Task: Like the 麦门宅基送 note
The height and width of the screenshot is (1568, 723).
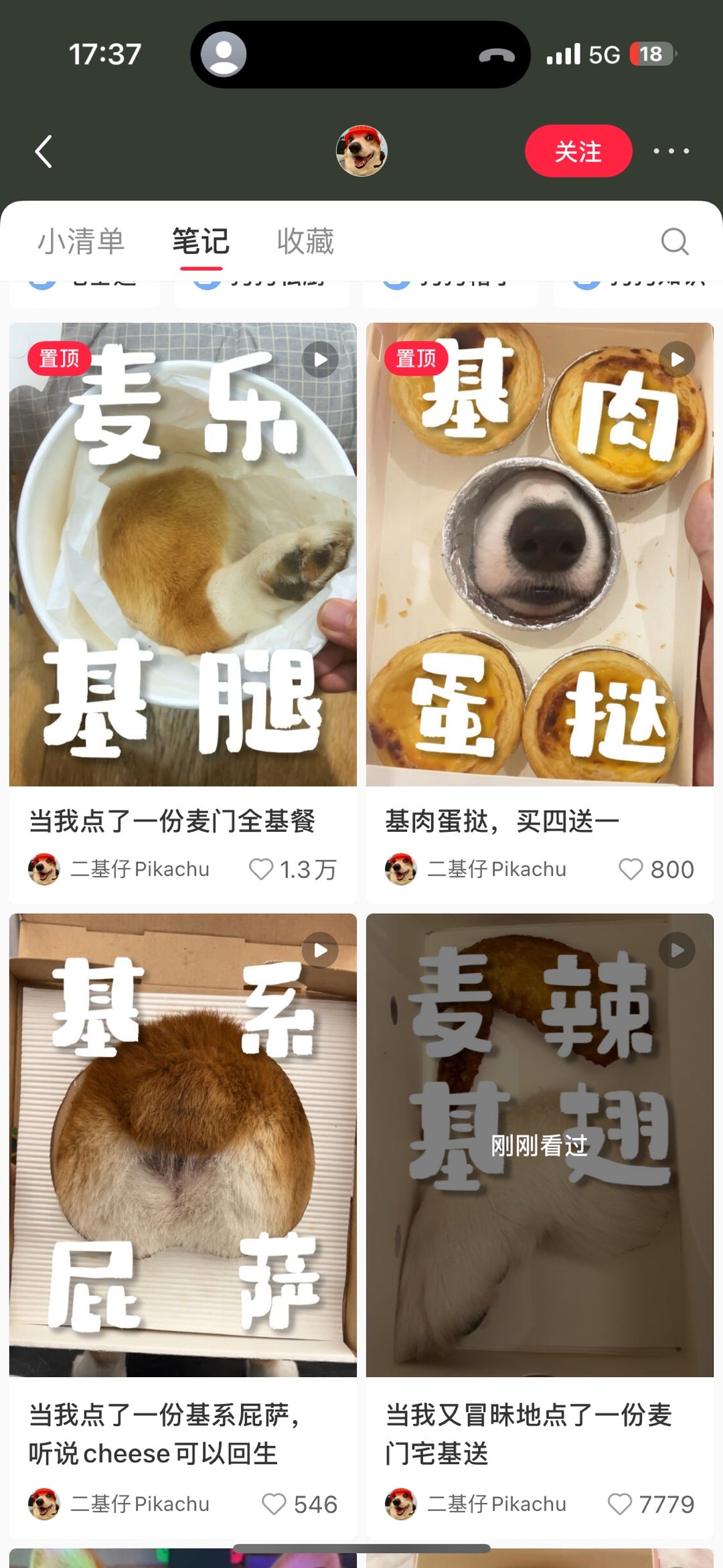Action: pos(619,1504)
